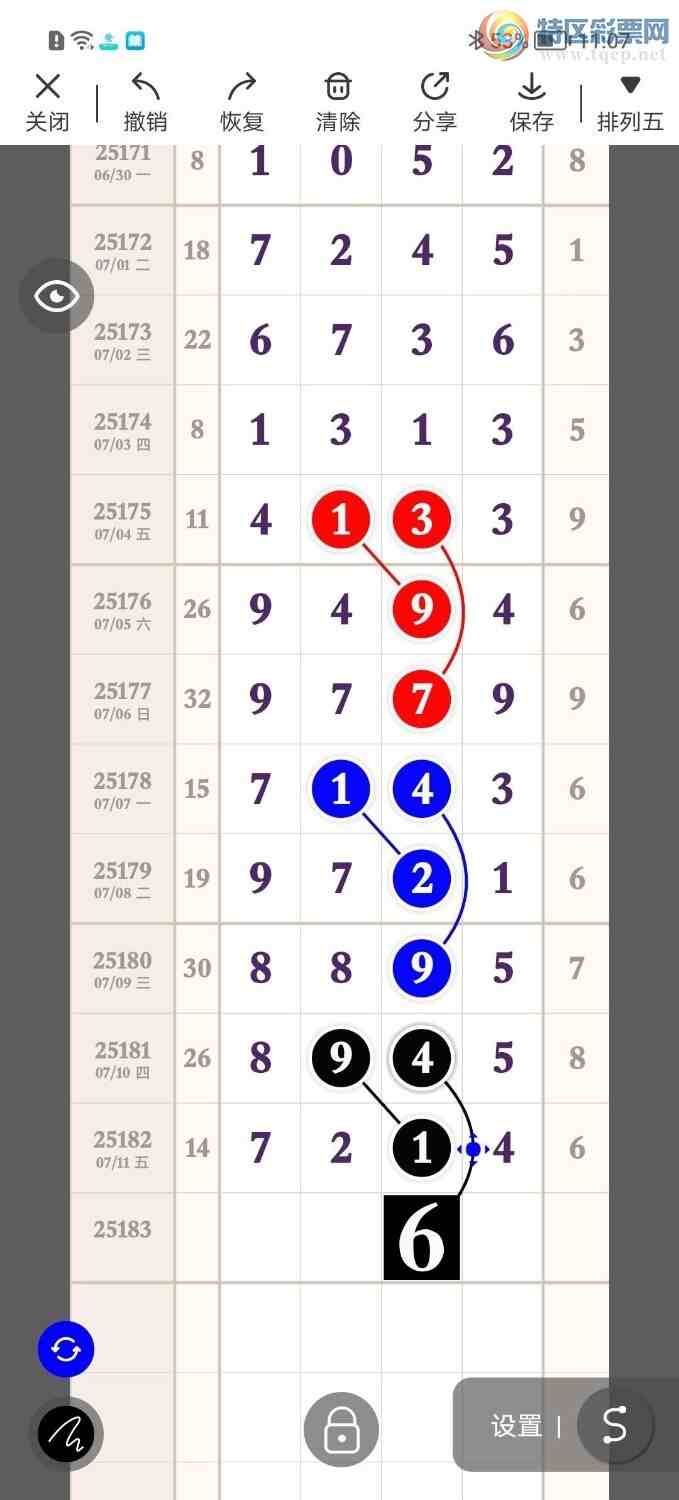Toggle the lock button at bottom

341,1430
